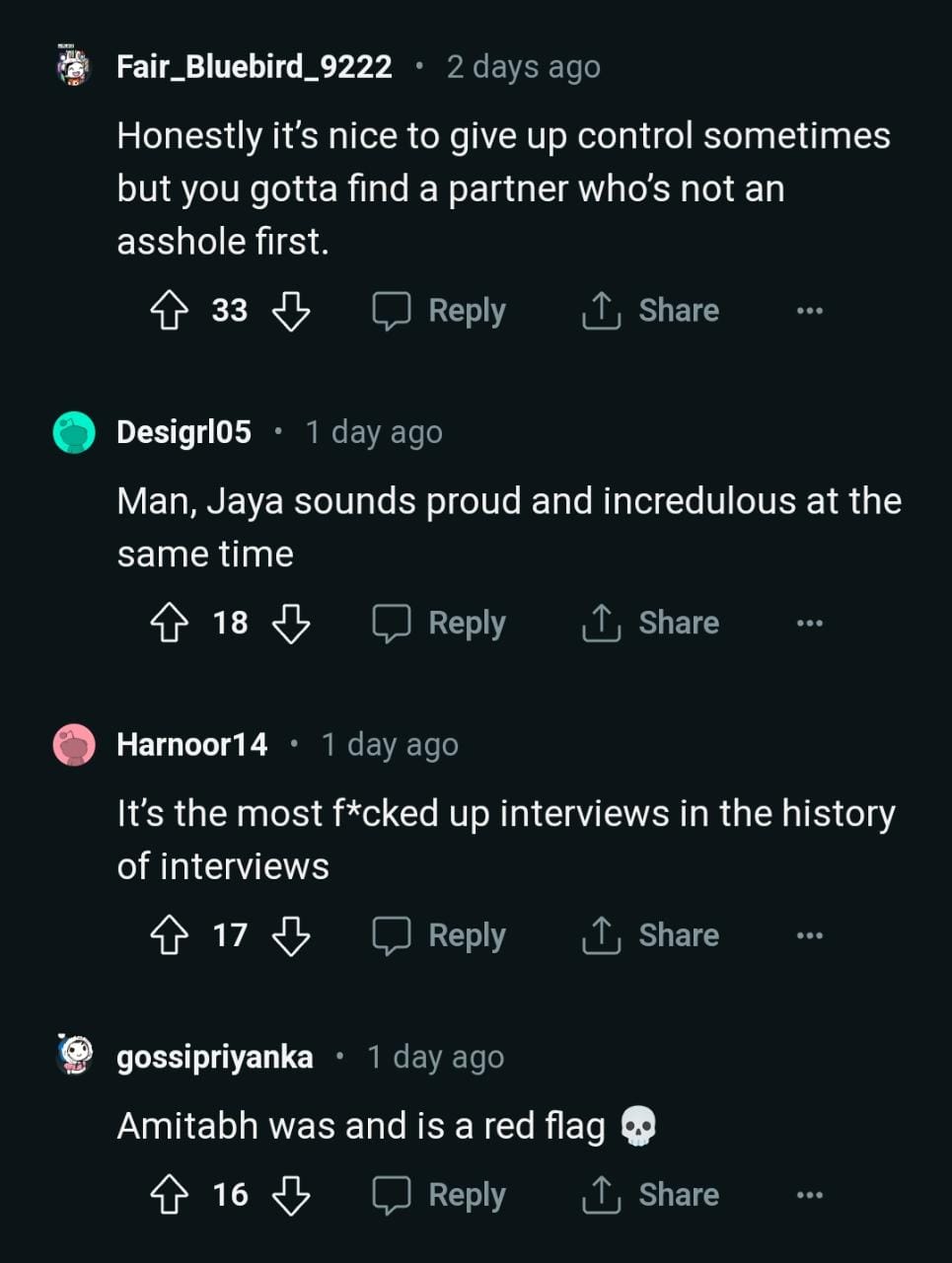Reply to Fair_Bluebird_9222's comment

click(439, 311)
